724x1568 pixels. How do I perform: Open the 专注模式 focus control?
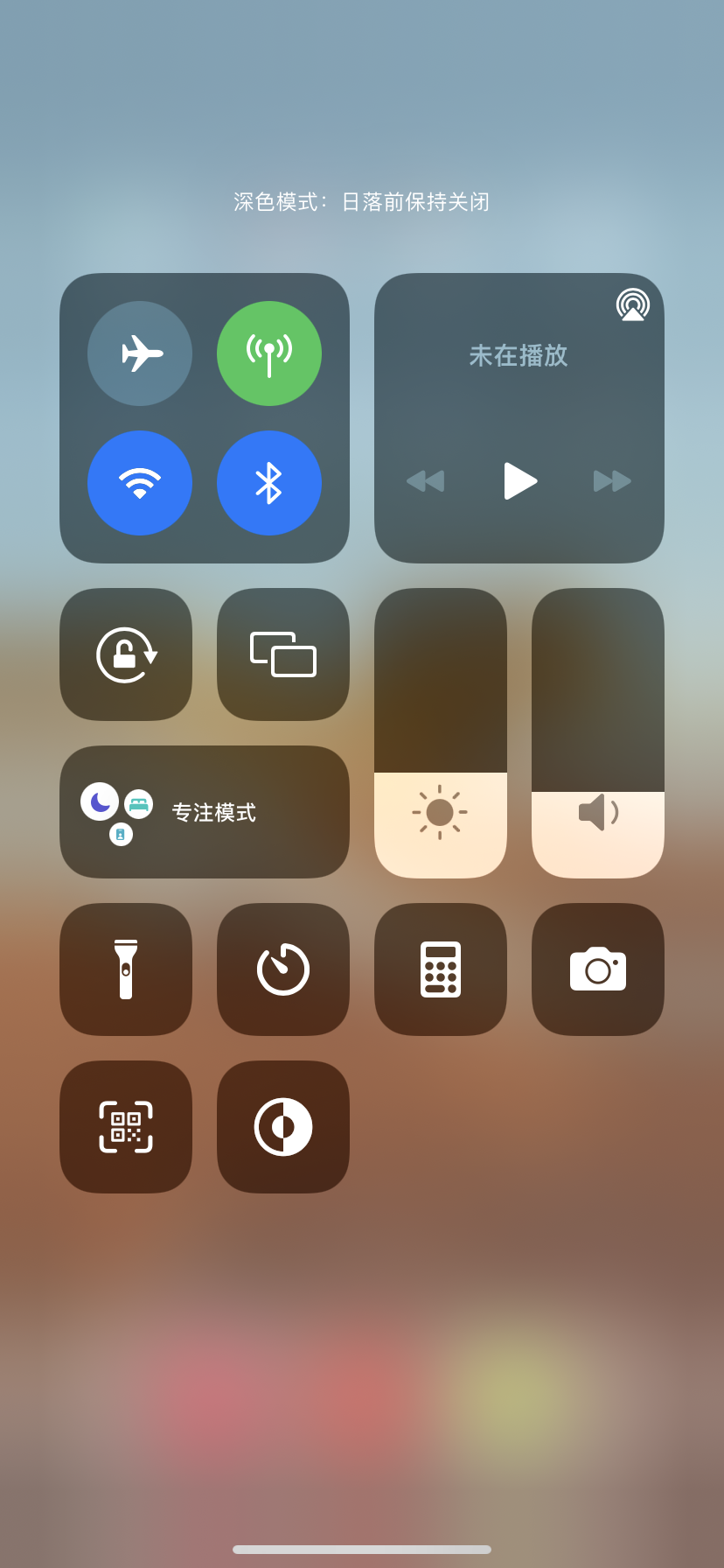point(205,812)
